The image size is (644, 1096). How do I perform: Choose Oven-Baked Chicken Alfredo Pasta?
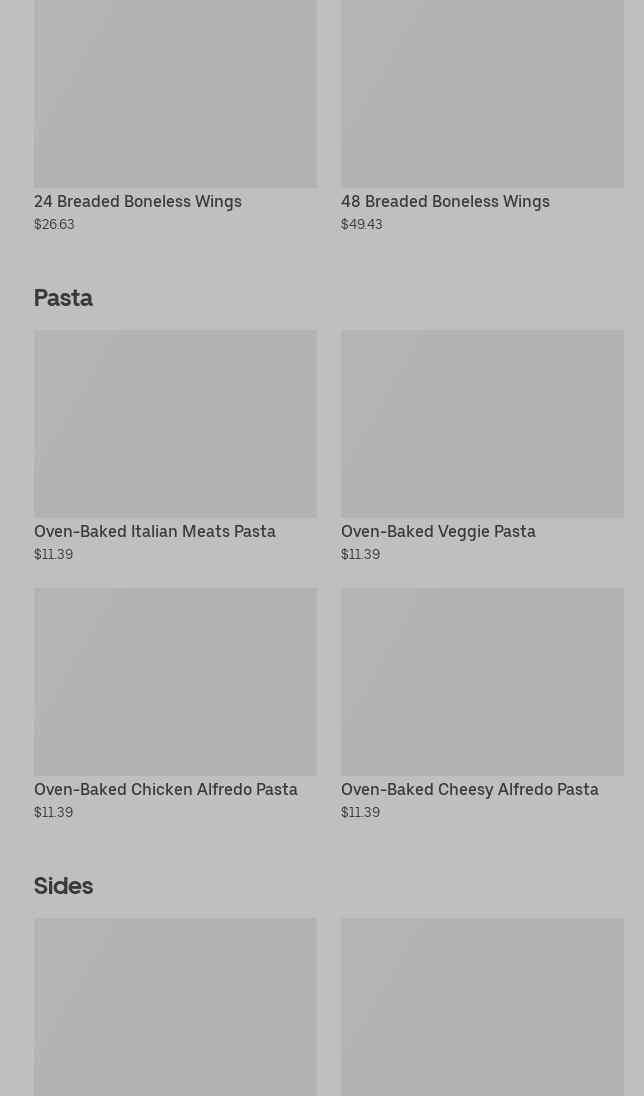[x=175, y=704]
